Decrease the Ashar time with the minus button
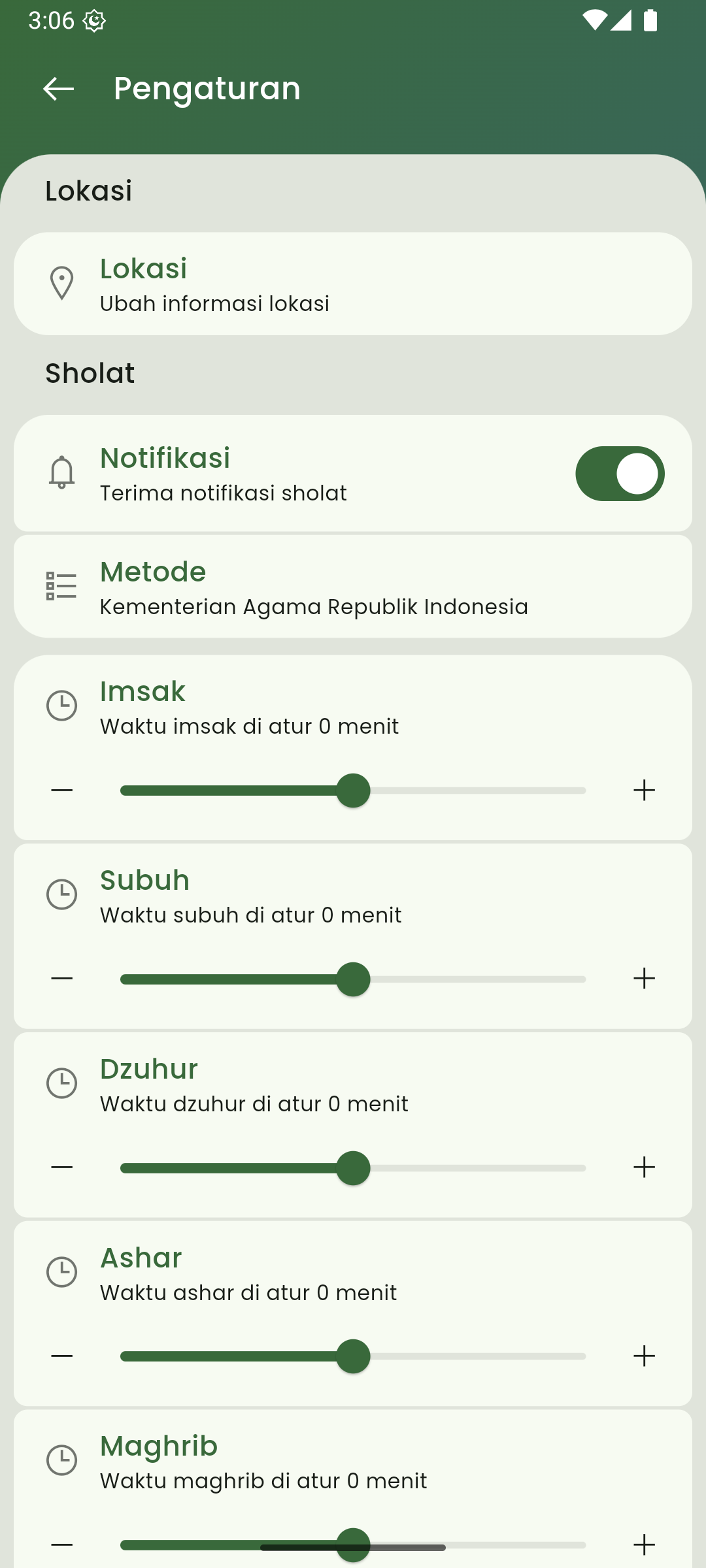 (62, 1356)
